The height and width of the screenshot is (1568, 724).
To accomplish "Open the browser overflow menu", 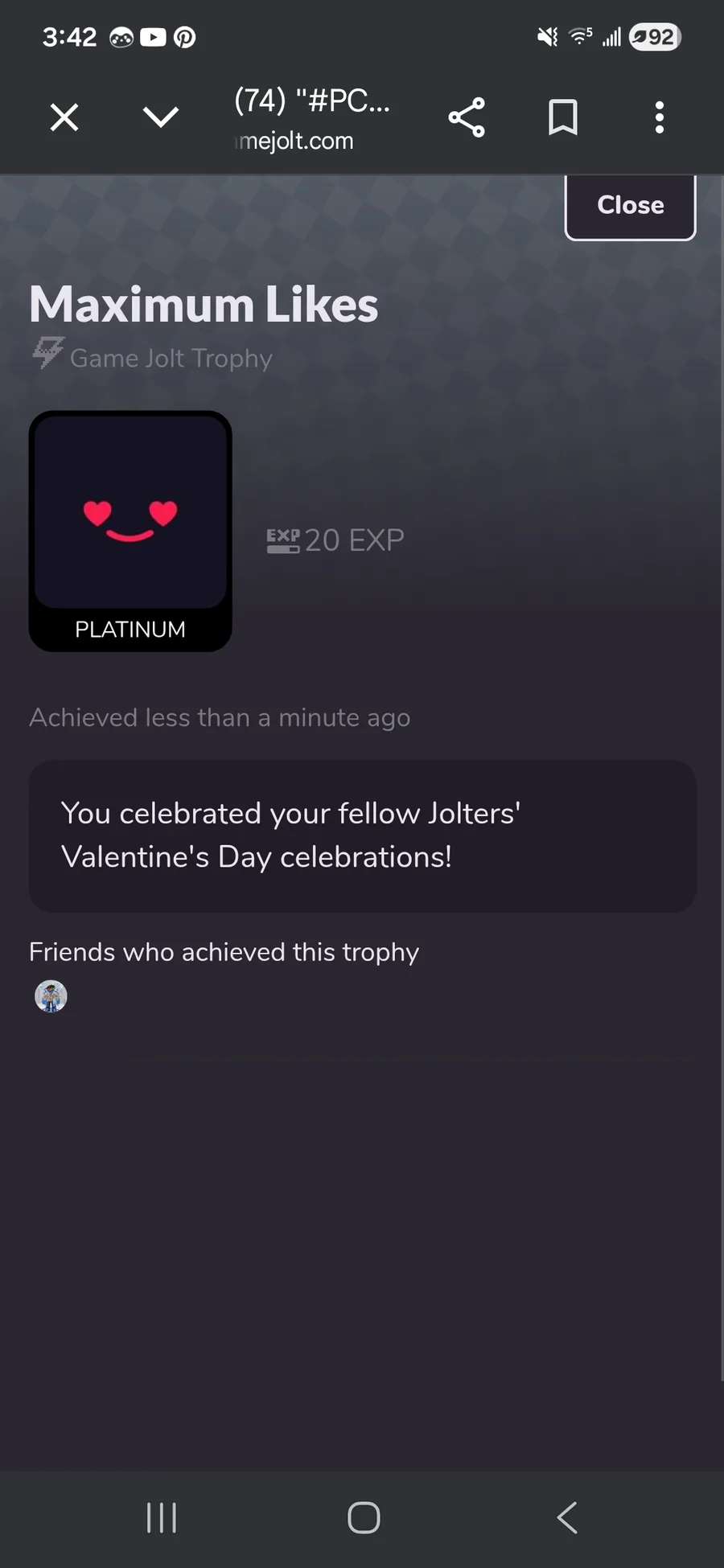I will pyautogui.click(x=659, y=117).
